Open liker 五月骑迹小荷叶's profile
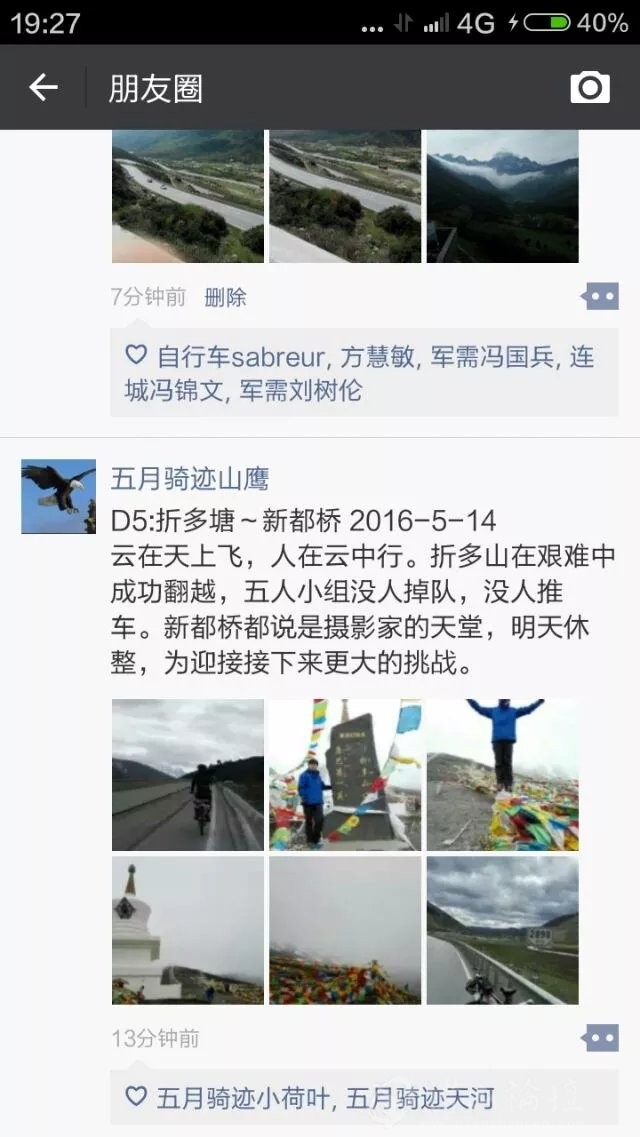This screenshot has width=640, height=1137. (245, 1098)
